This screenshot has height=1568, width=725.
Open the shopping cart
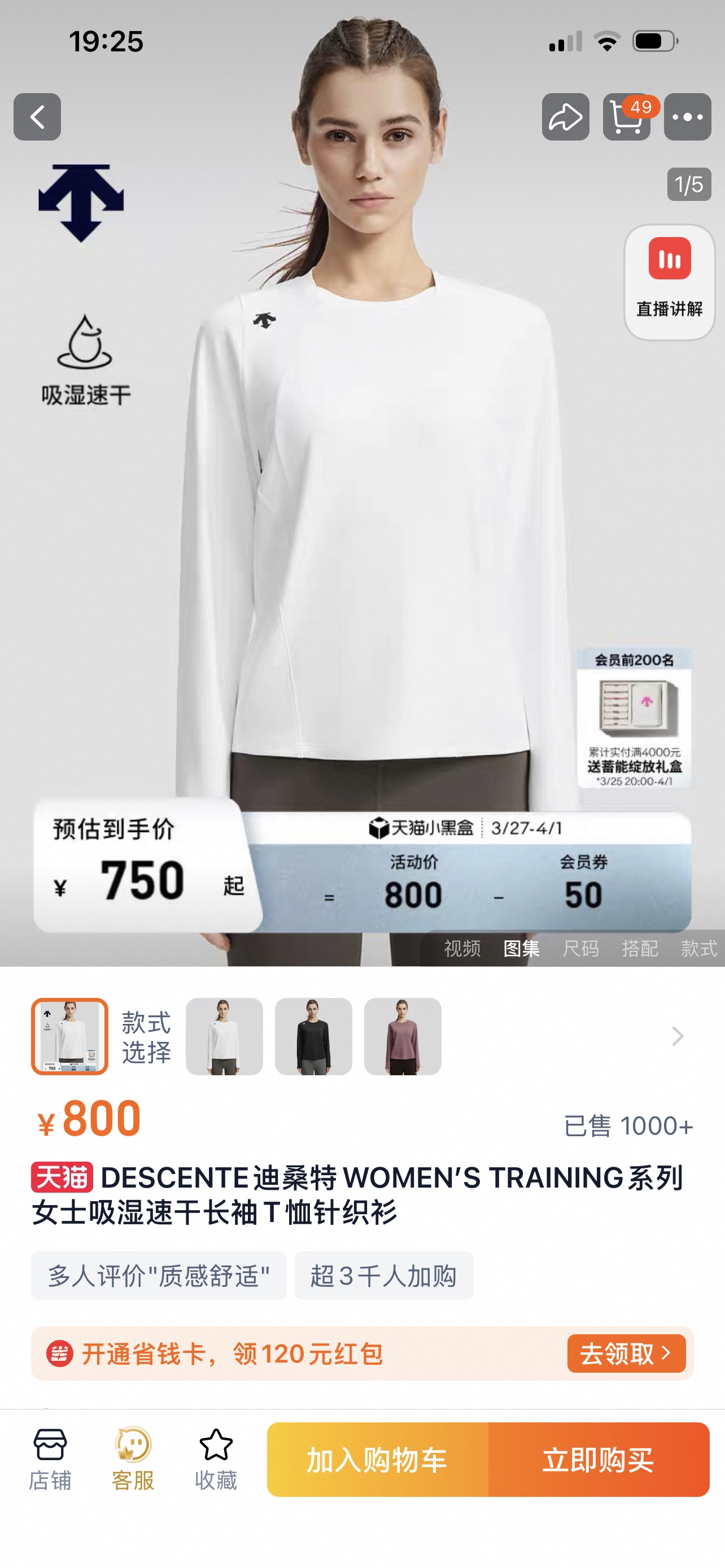627,117
